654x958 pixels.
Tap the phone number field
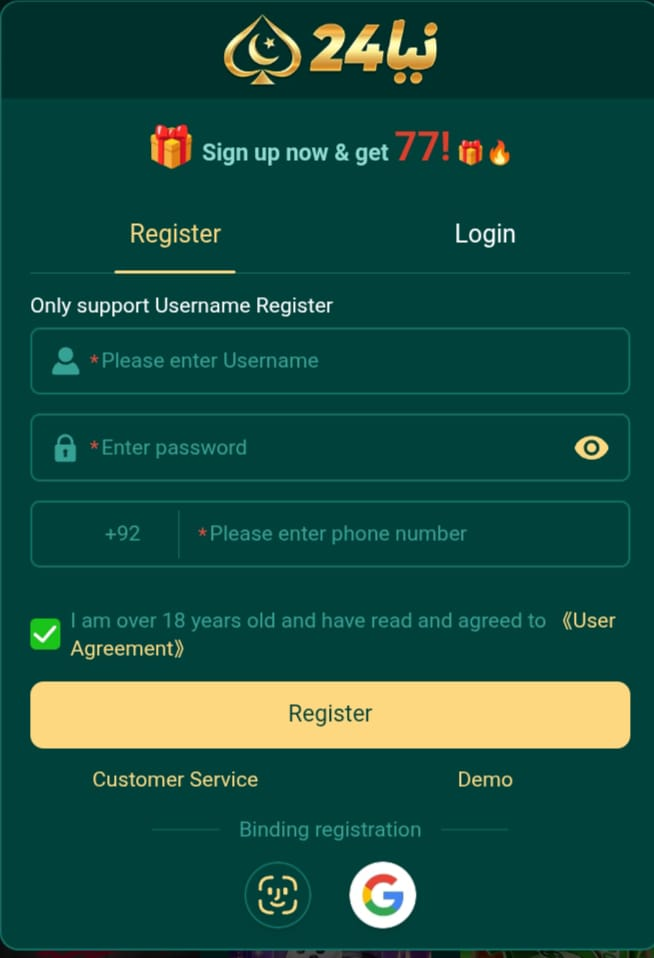400,534
